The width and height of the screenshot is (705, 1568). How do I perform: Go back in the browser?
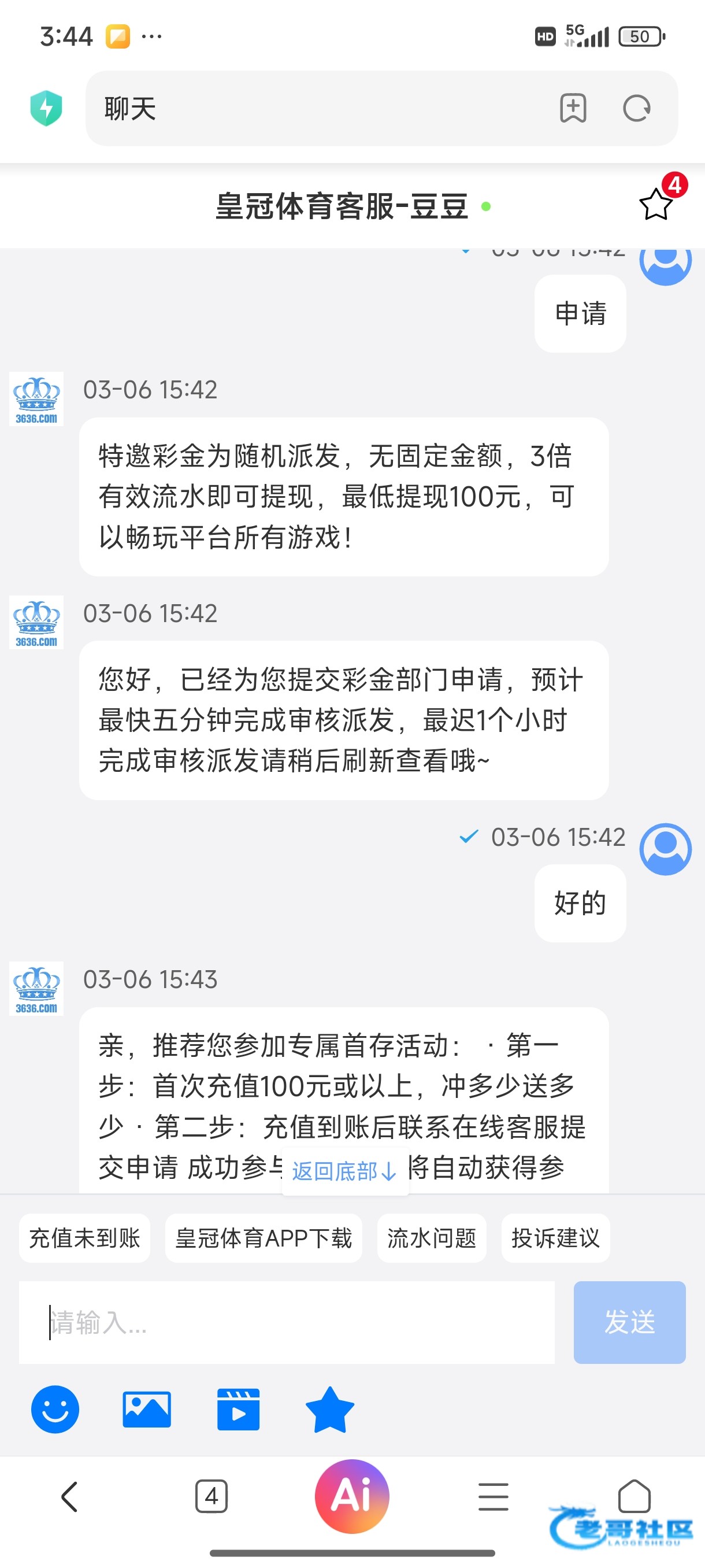[70, 1496]
